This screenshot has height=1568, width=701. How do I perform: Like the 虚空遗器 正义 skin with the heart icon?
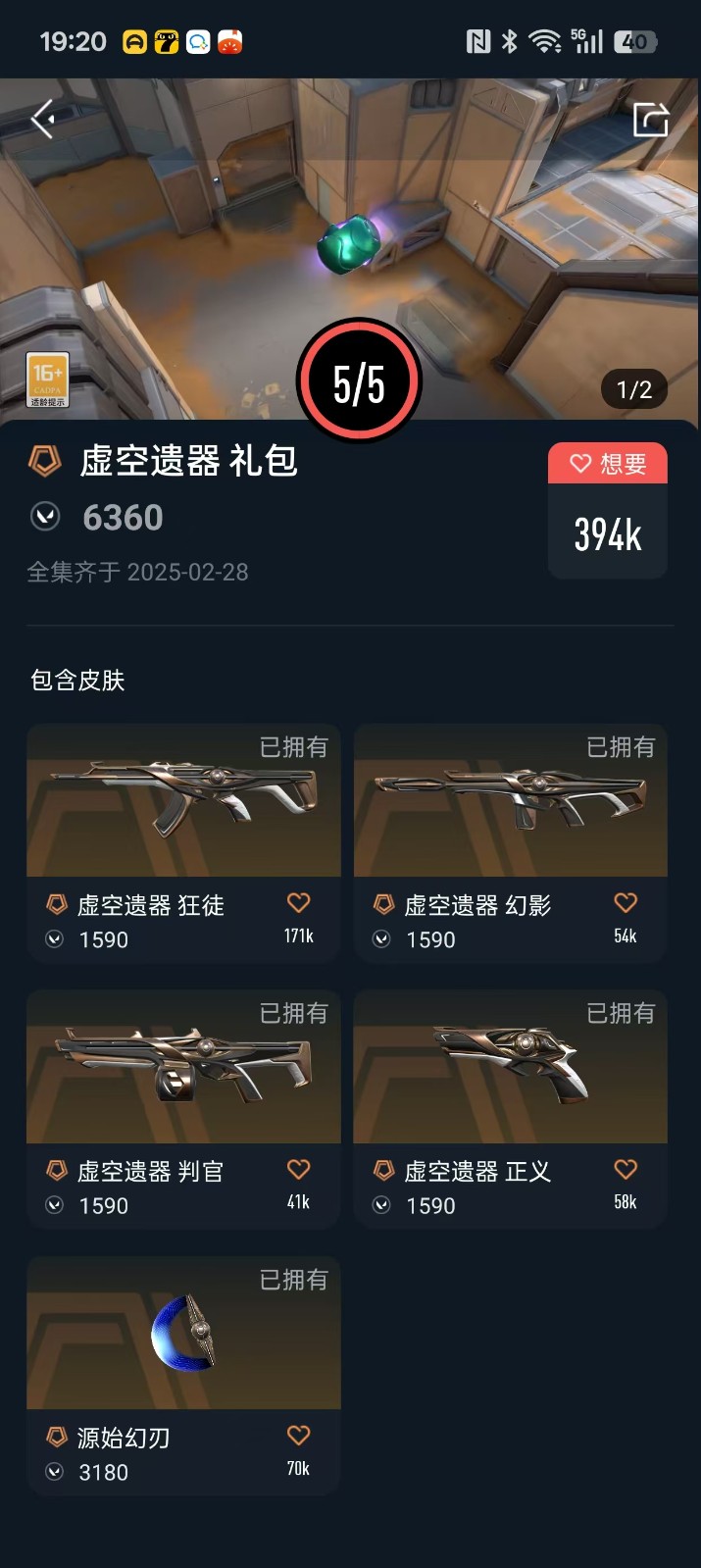(x=626, y=1169)
